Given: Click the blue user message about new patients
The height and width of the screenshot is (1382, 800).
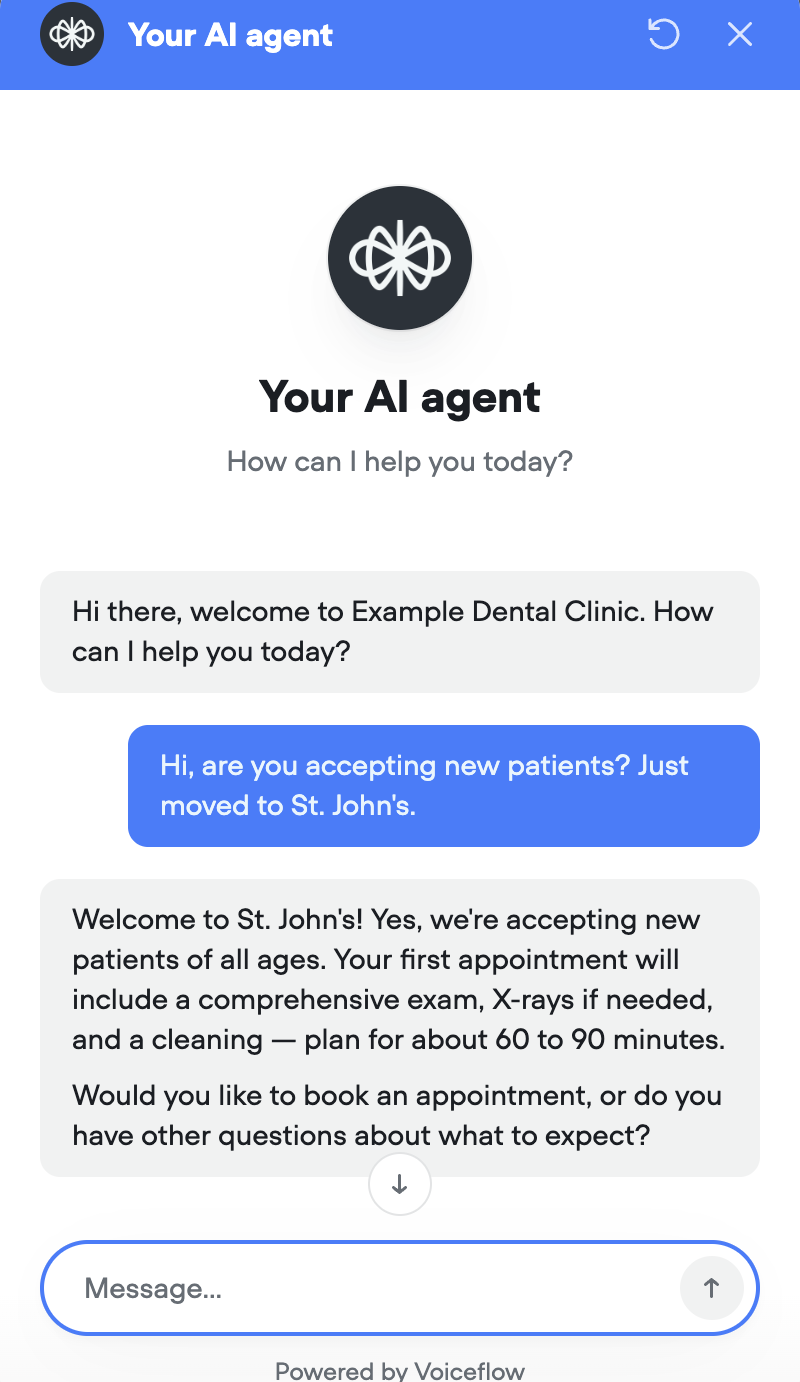Looking at the screenshot, I should coord(444,785).
